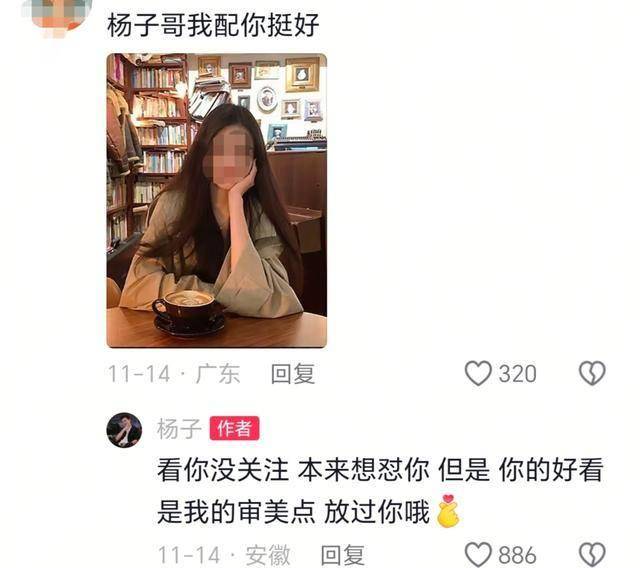Dislike 杨子's reply with 886 likes
Image resolution: width=640 pixels, height=568 pixels.
(592, 554)
